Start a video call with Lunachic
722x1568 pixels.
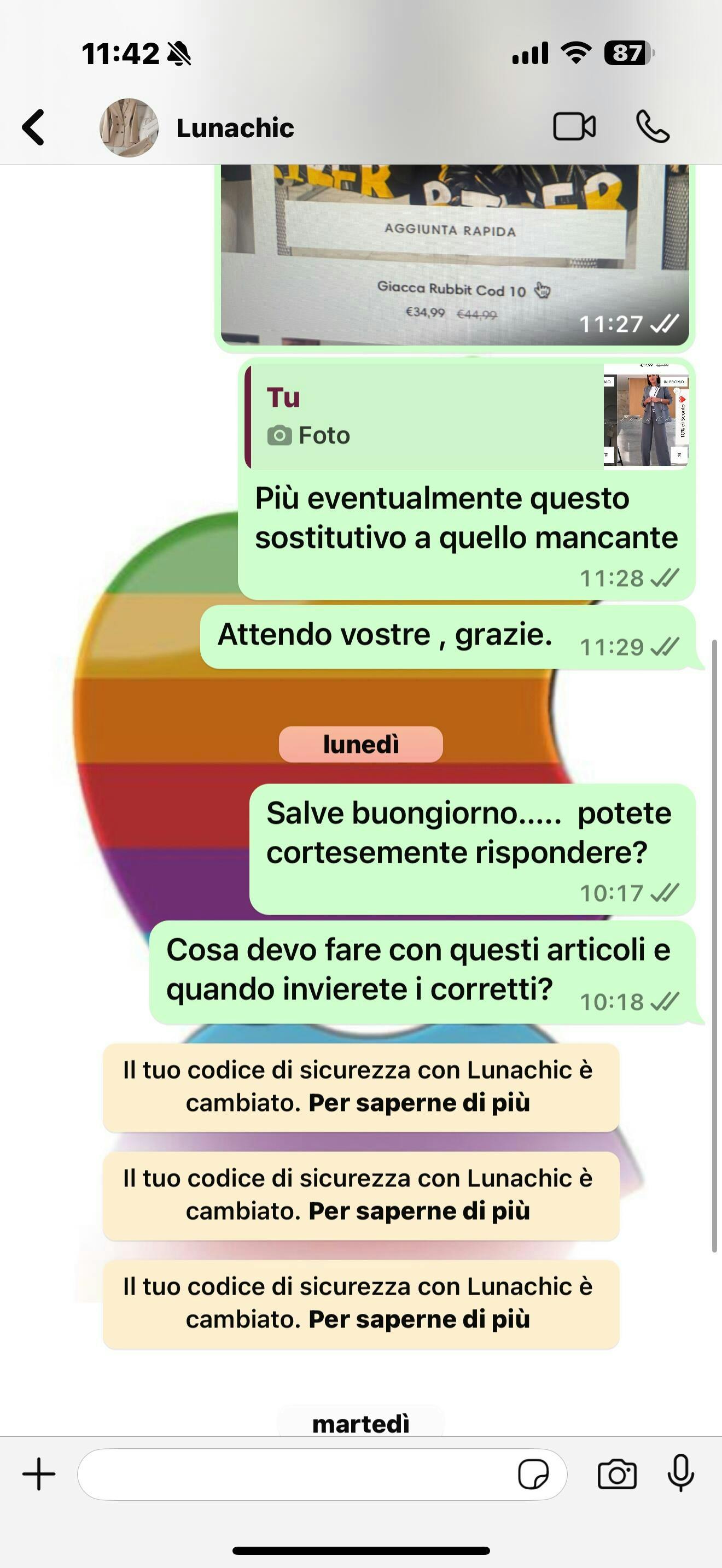(x=573, y=127)
